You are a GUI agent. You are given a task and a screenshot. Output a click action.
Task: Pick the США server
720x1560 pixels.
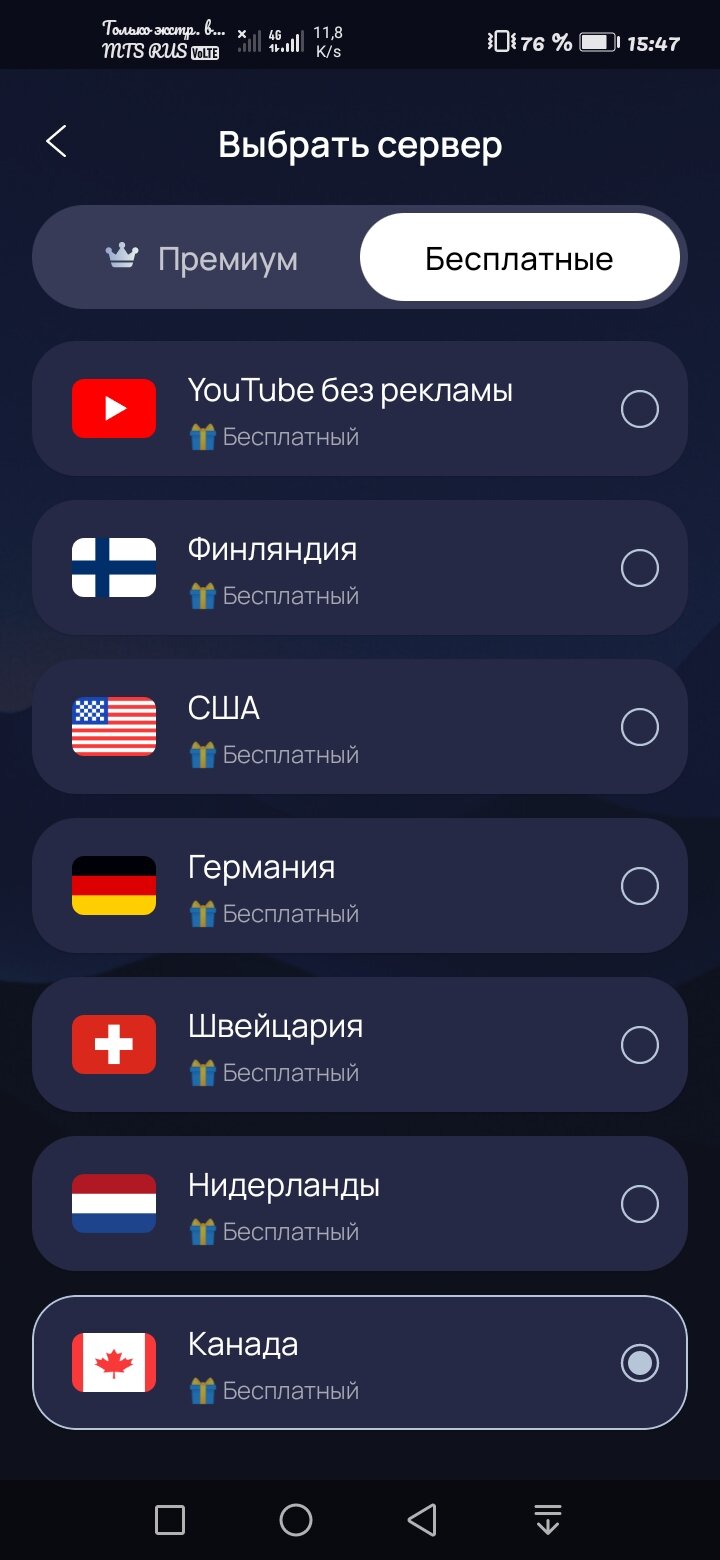point(360,727)
